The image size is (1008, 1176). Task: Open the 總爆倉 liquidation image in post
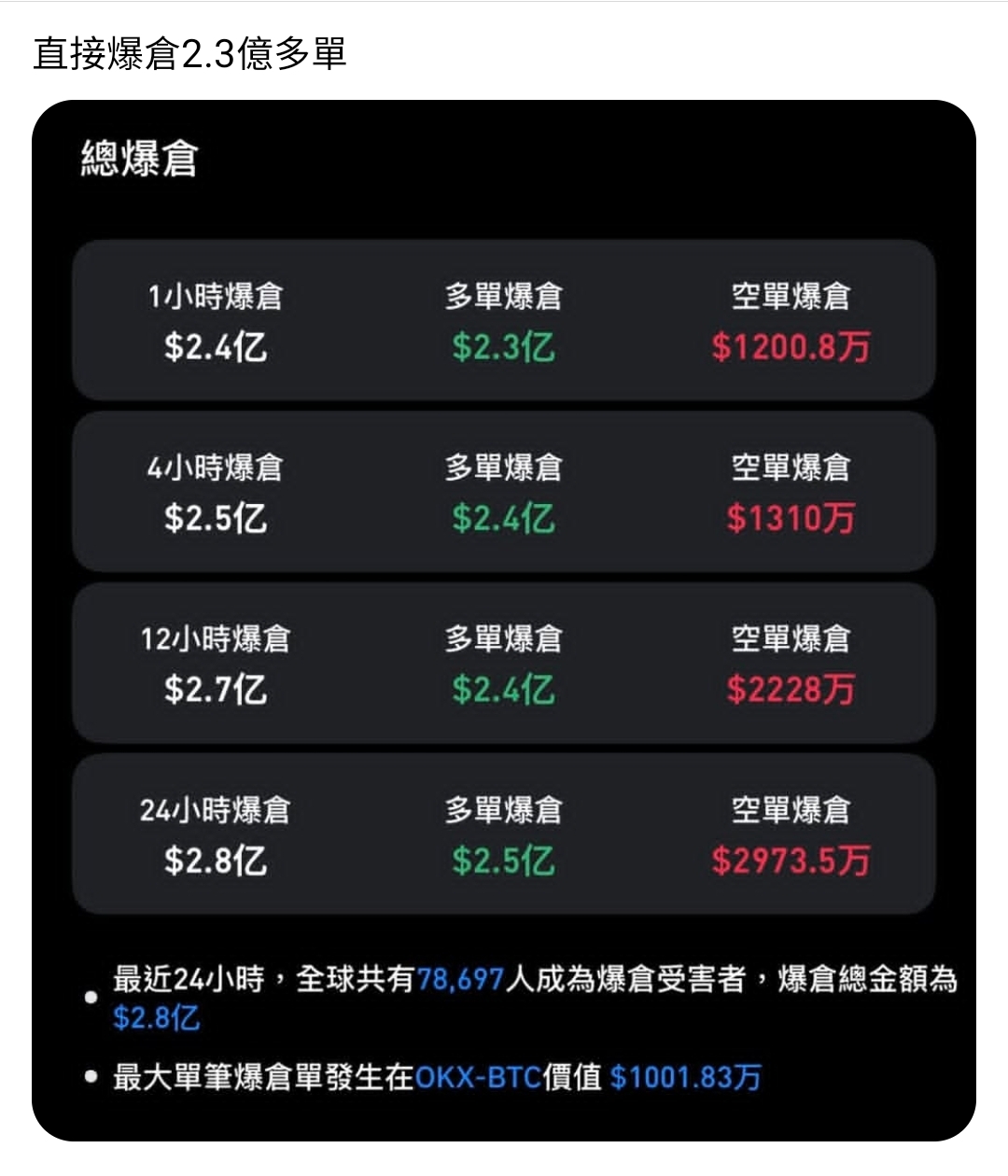(x=504, y=620)
